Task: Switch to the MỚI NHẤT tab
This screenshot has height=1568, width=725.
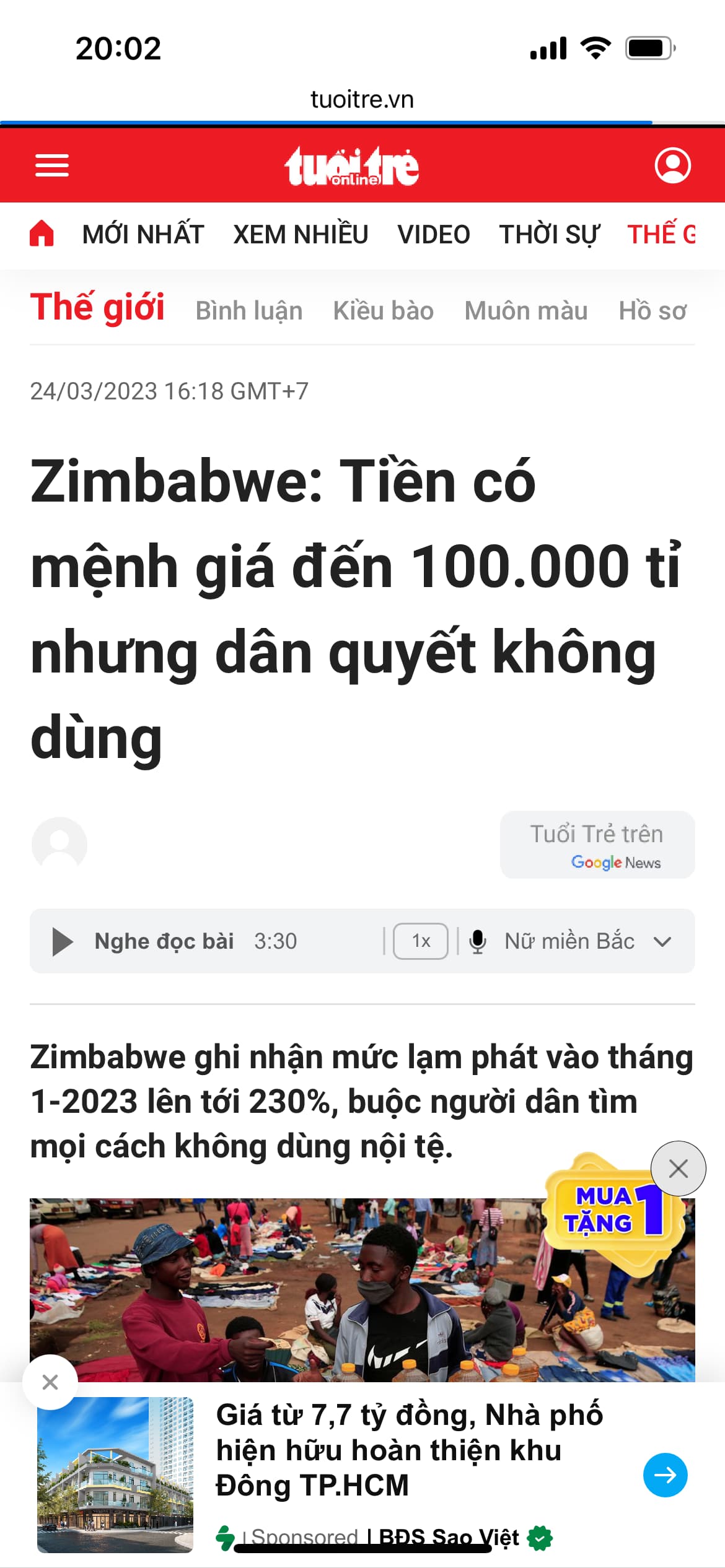Action: click(143, 235)
